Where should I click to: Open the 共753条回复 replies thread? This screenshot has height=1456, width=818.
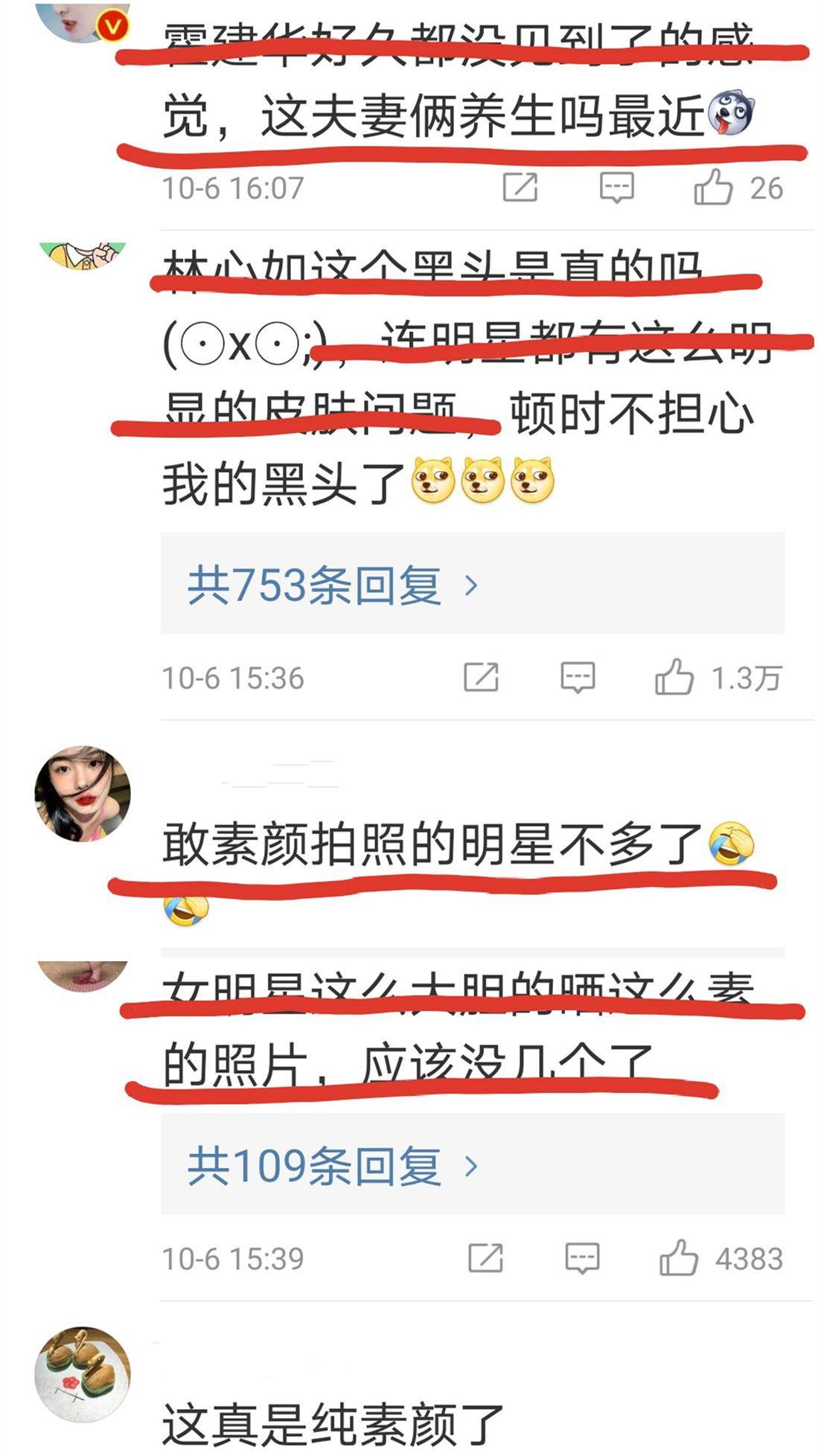pos(332,585)
